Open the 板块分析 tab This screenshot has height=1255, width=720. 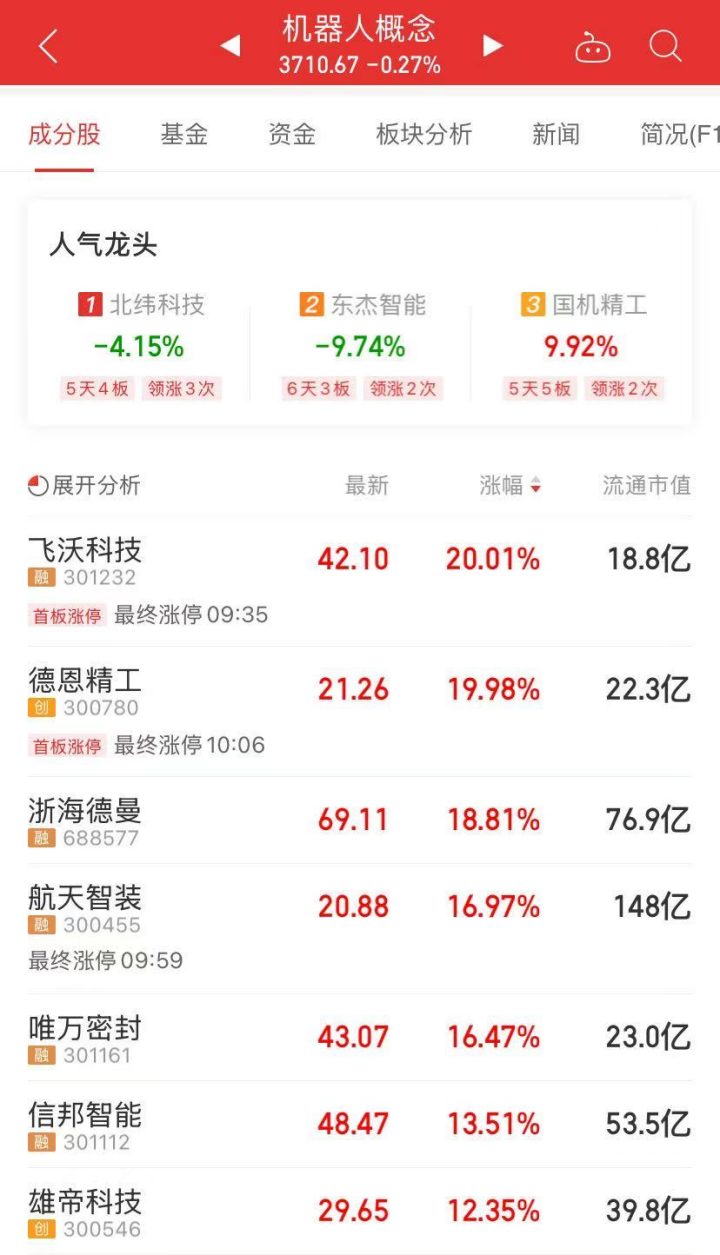(x=424, y=135)
